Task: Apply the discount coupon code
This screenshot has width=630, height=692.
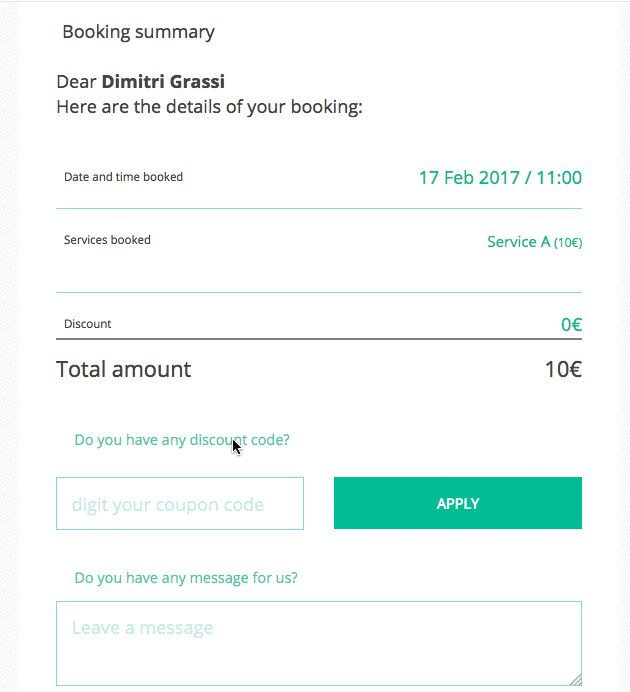Action: (457, 503)
